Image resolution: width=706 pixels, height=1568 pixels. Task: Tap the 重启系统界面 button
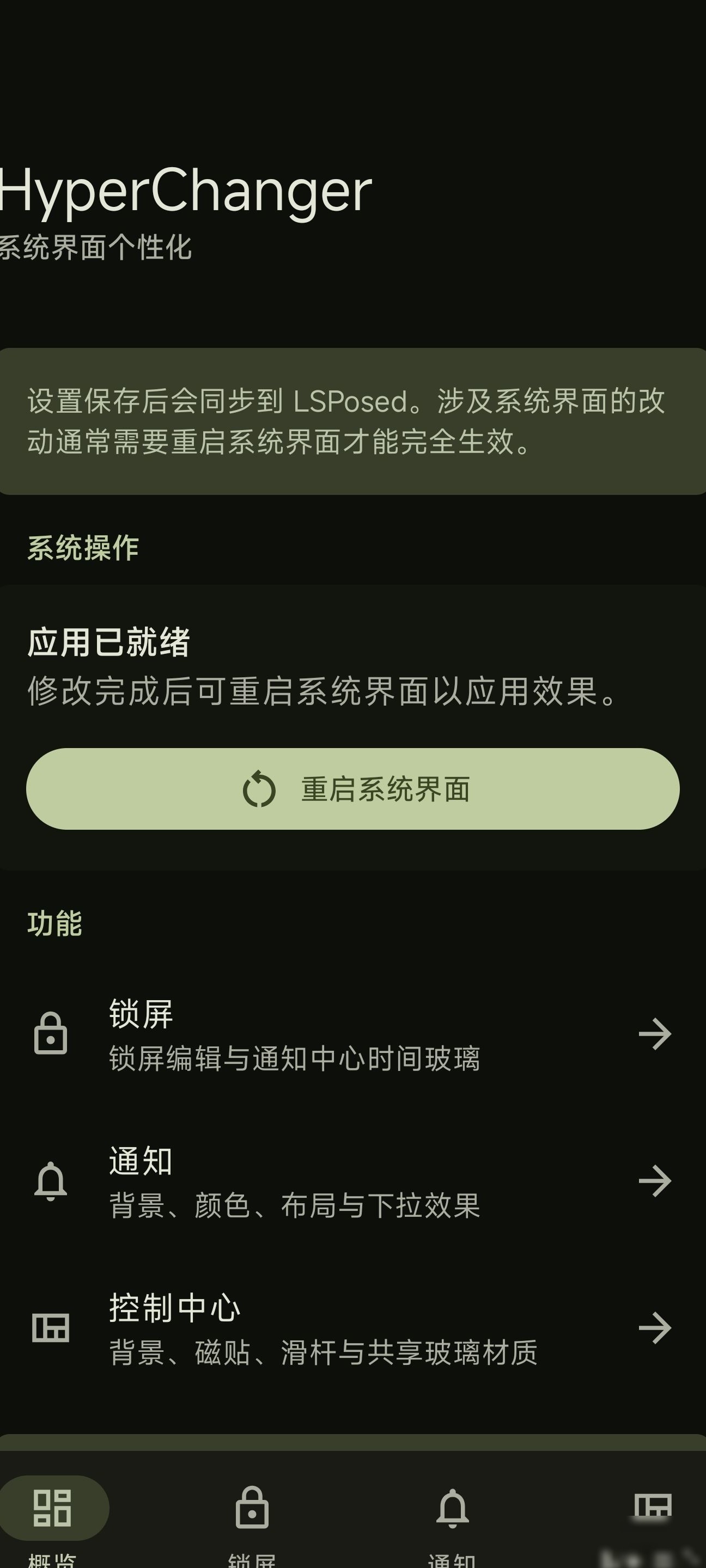coord(352,788)
